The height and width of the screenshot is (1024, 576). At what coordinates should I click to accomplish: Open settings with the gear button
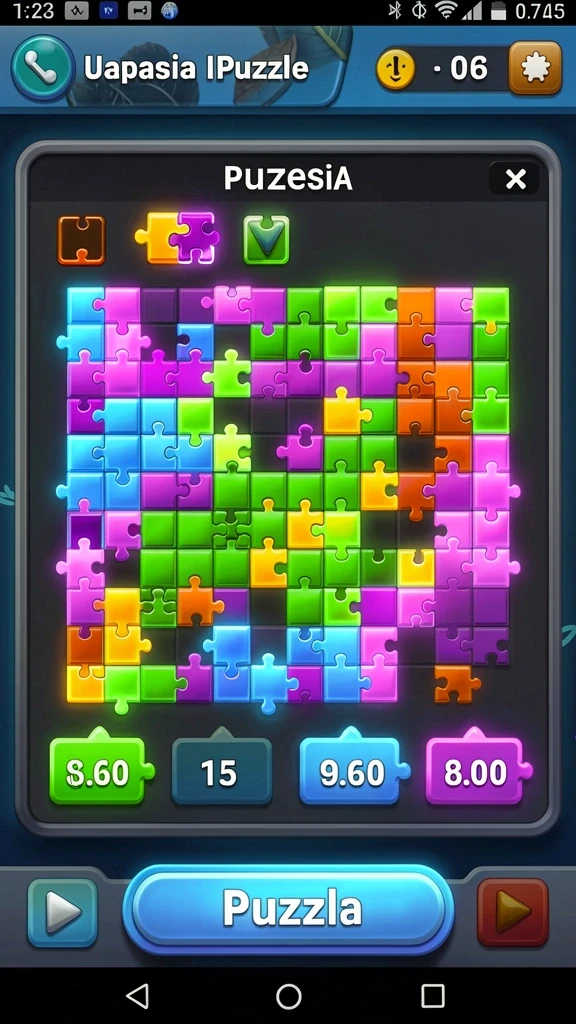coord(536,68)
